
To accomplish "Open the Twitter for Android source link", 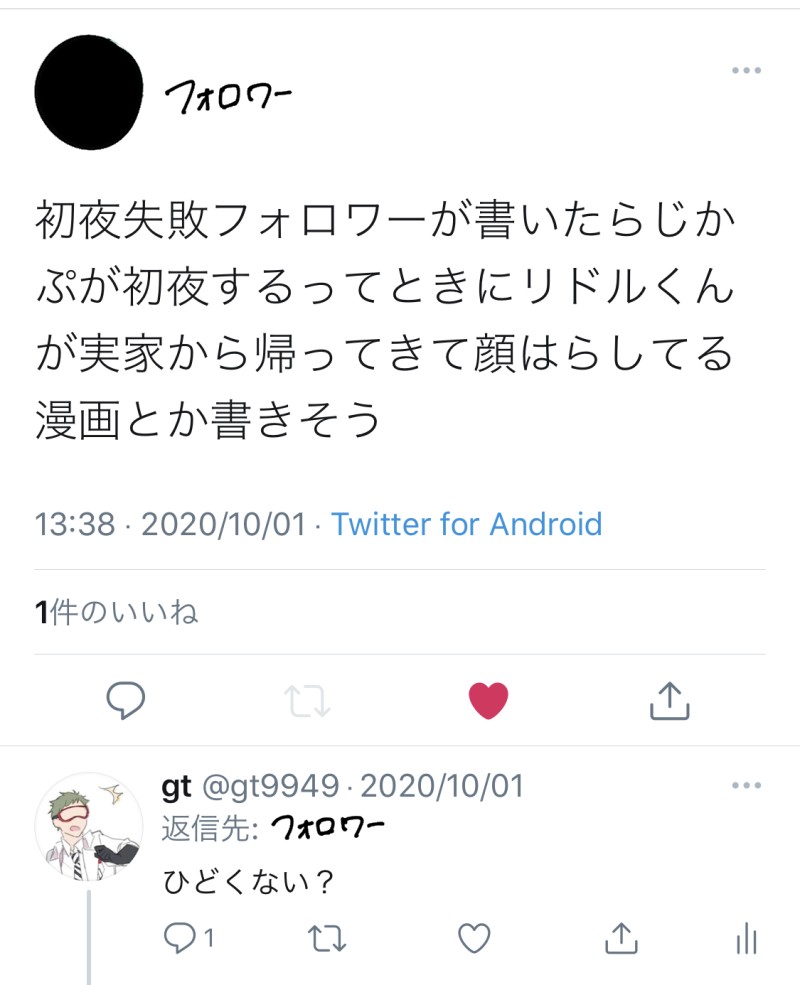I will (x=466, y=524).
